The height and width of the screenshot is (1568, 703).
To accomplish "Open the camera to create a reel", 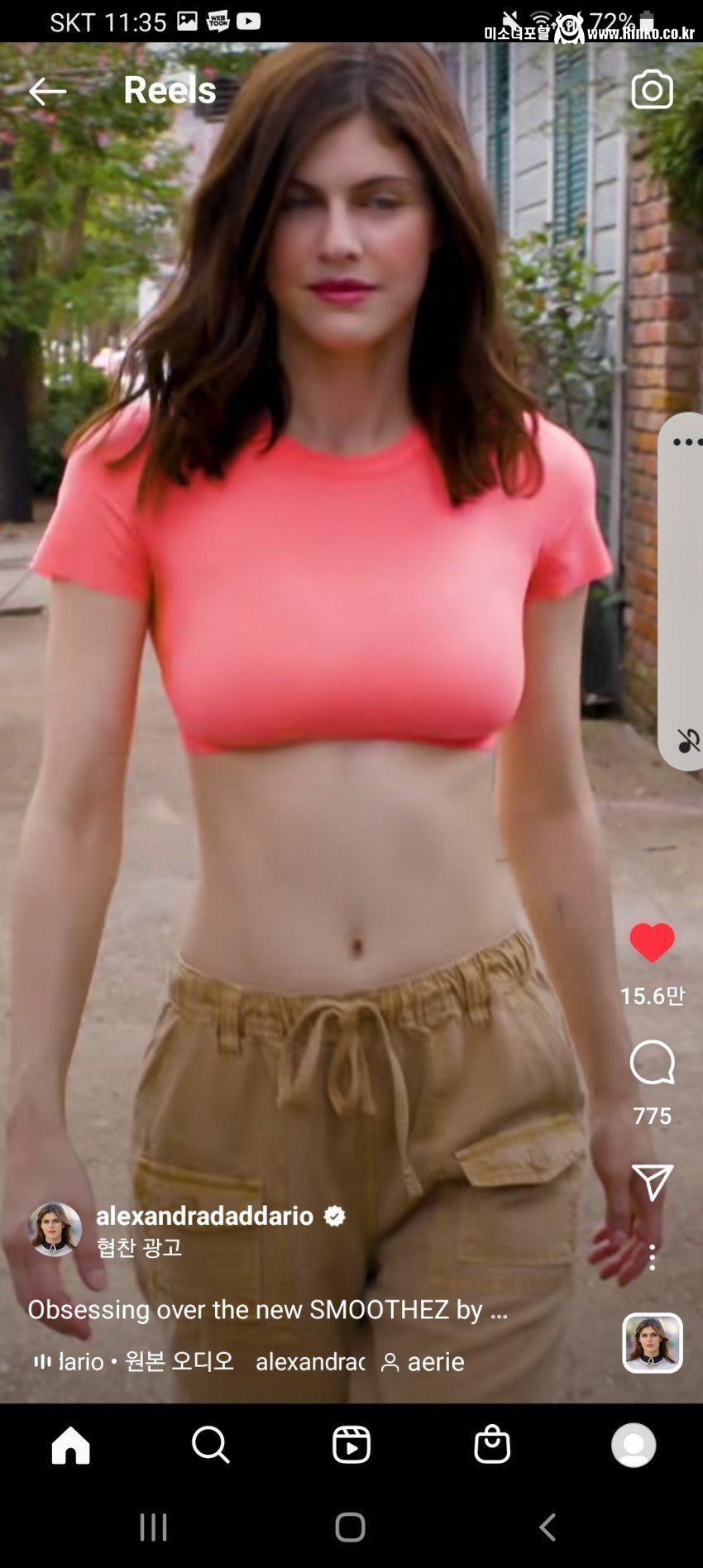I will (652, 89).
